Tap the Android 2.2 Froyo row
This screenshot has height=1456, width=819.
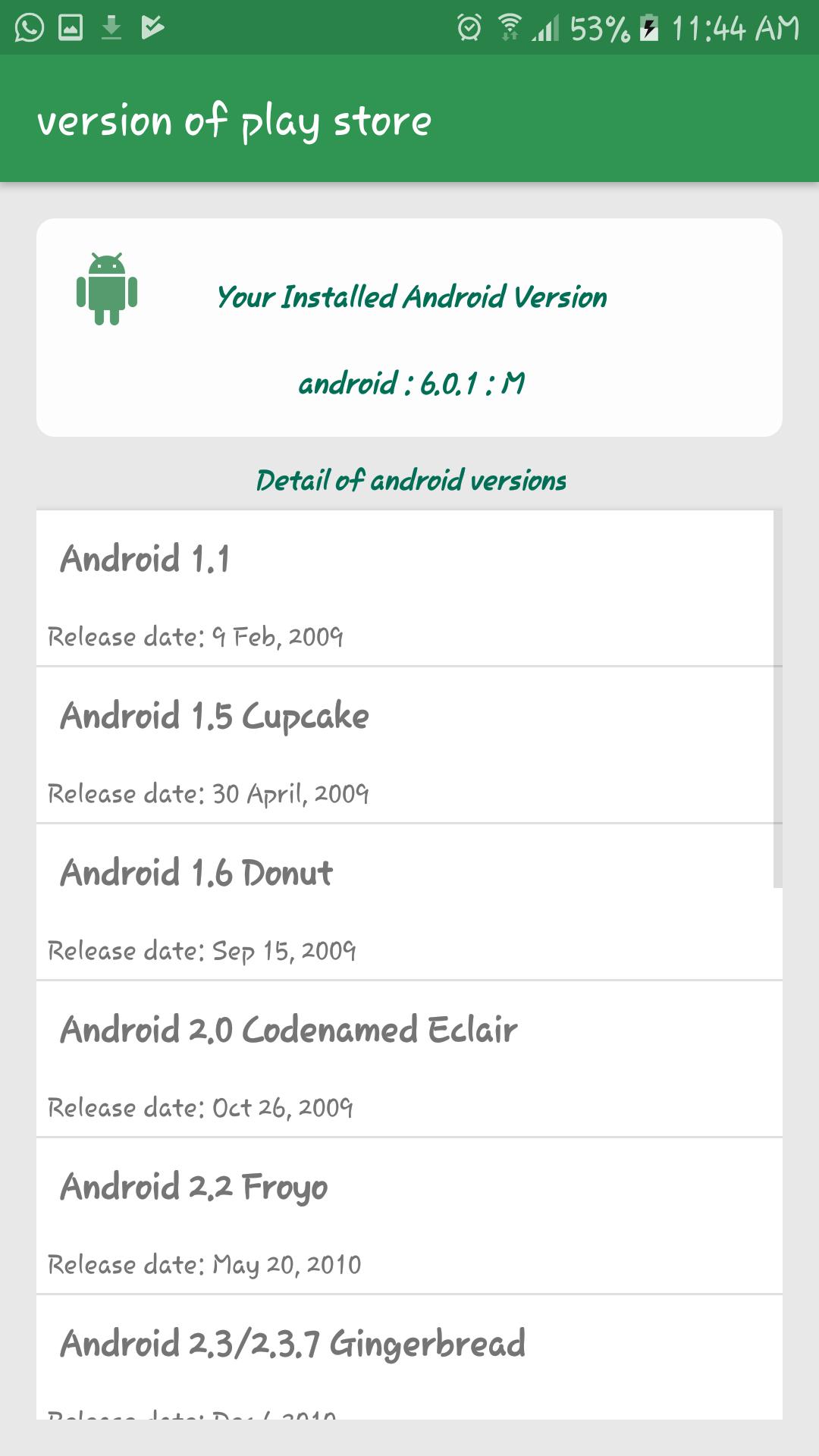[409, 1216]
